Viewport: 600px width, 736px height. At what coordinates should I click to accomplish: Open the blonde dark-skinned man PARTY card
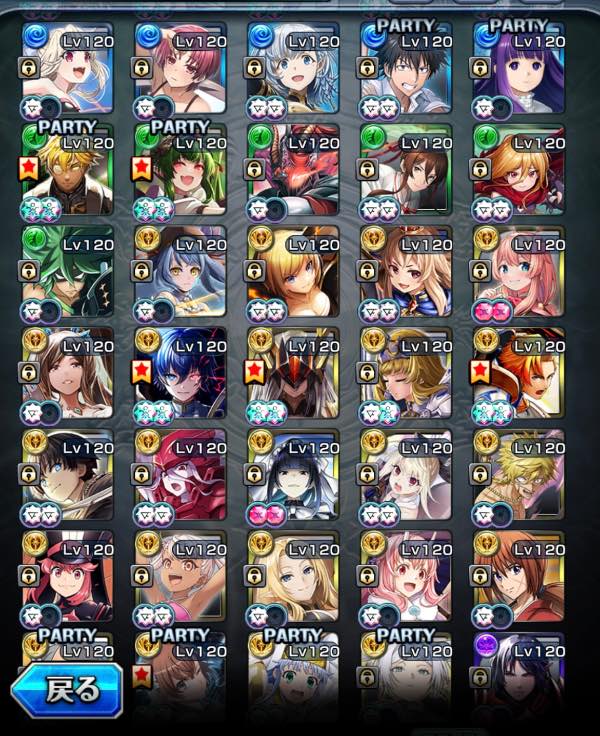point(66,170)
